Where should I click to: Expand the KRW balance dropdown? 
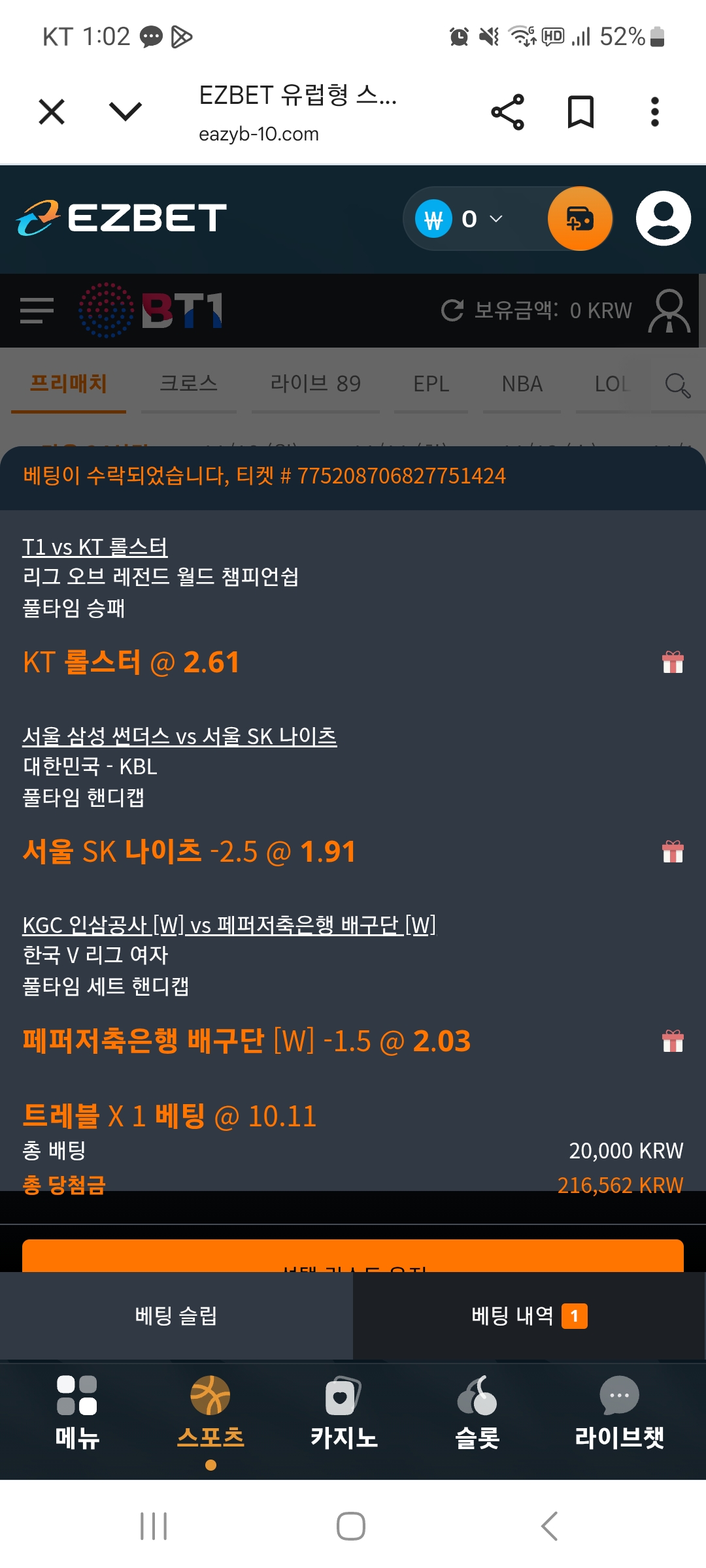pyautogui.click(x=496, y=219)
